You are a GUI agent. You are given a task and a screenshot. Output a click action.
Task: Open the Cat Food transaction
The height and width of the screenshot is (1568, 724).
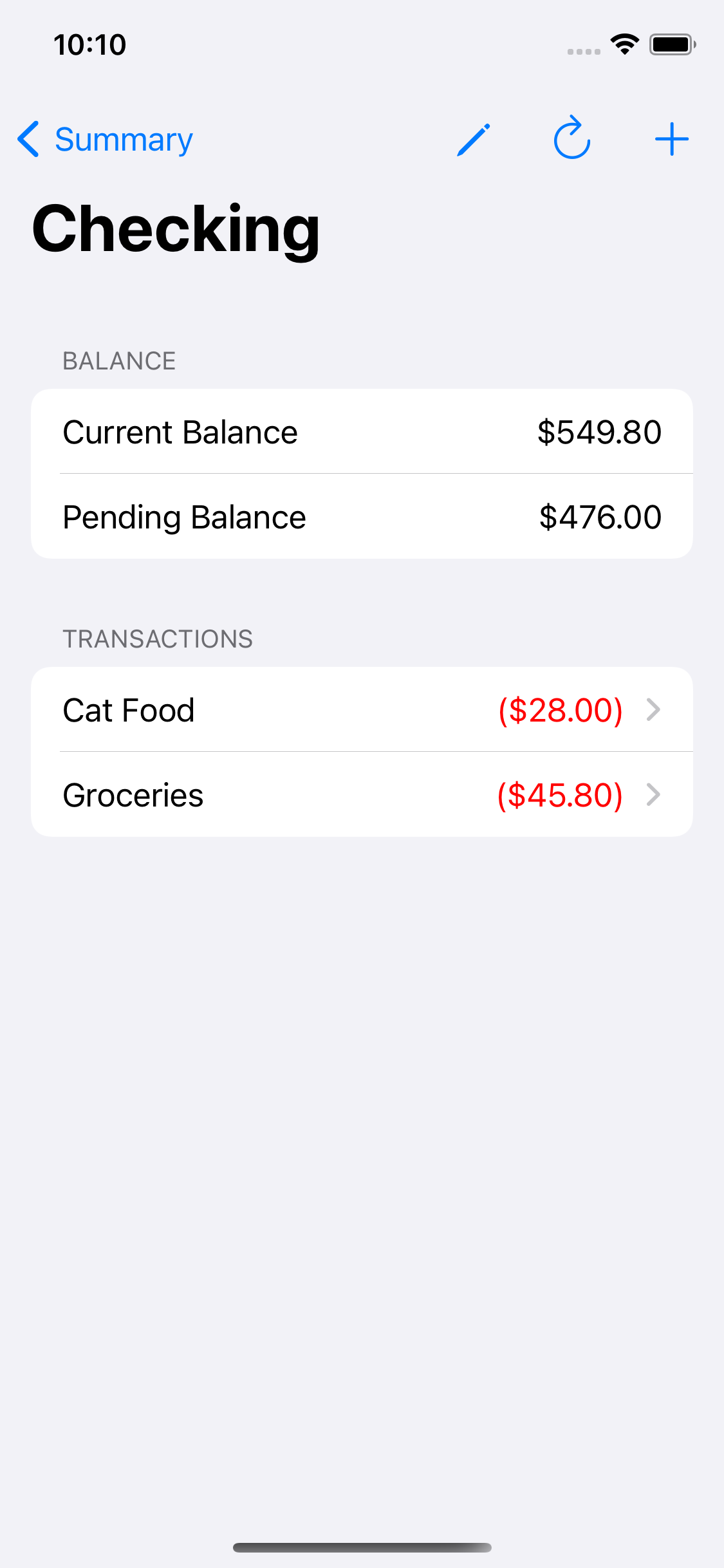point(362,709)
